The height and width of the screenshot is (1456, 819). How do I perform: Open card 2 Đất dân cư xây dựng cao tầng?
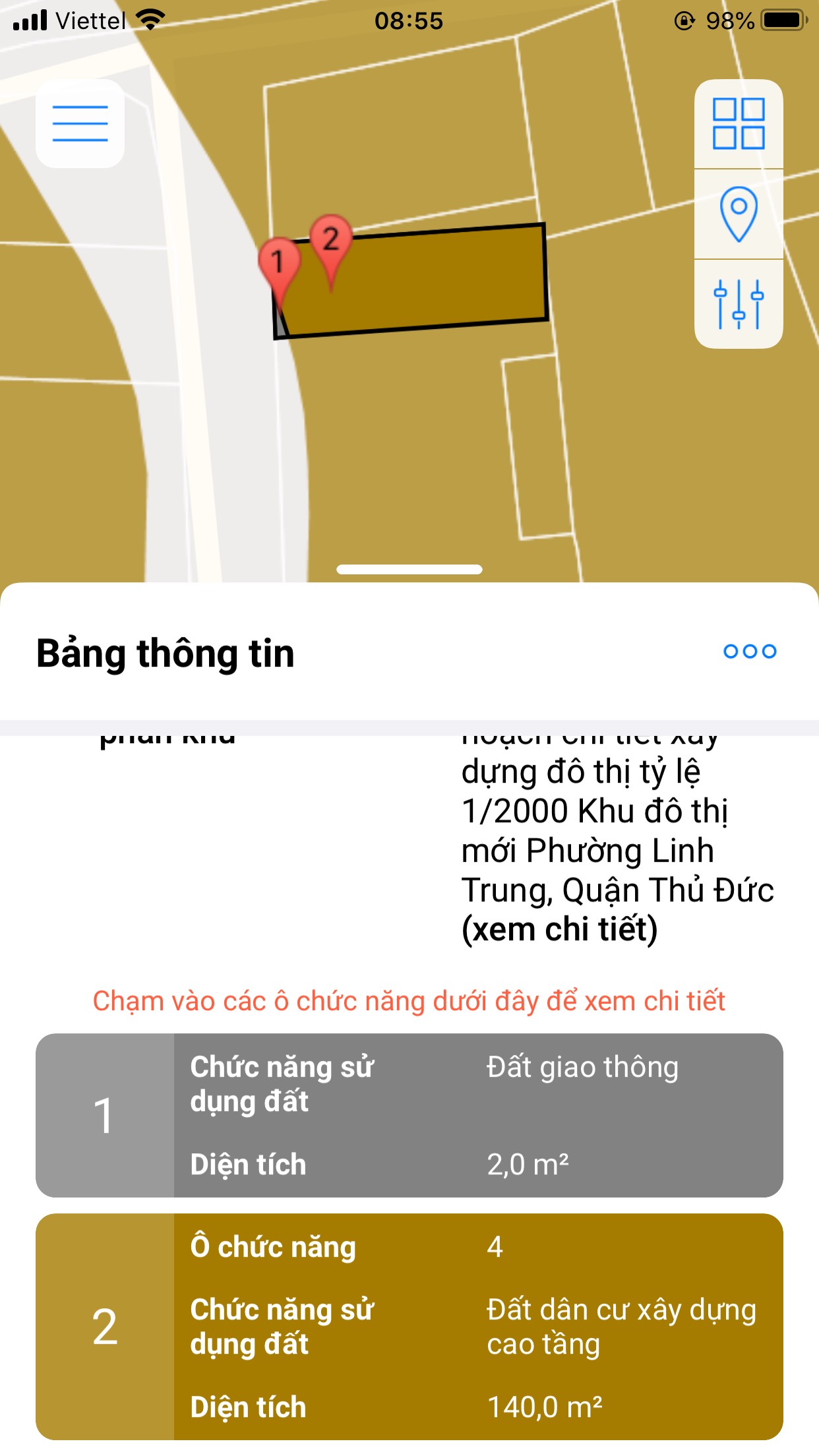(x=409, y=1326)
